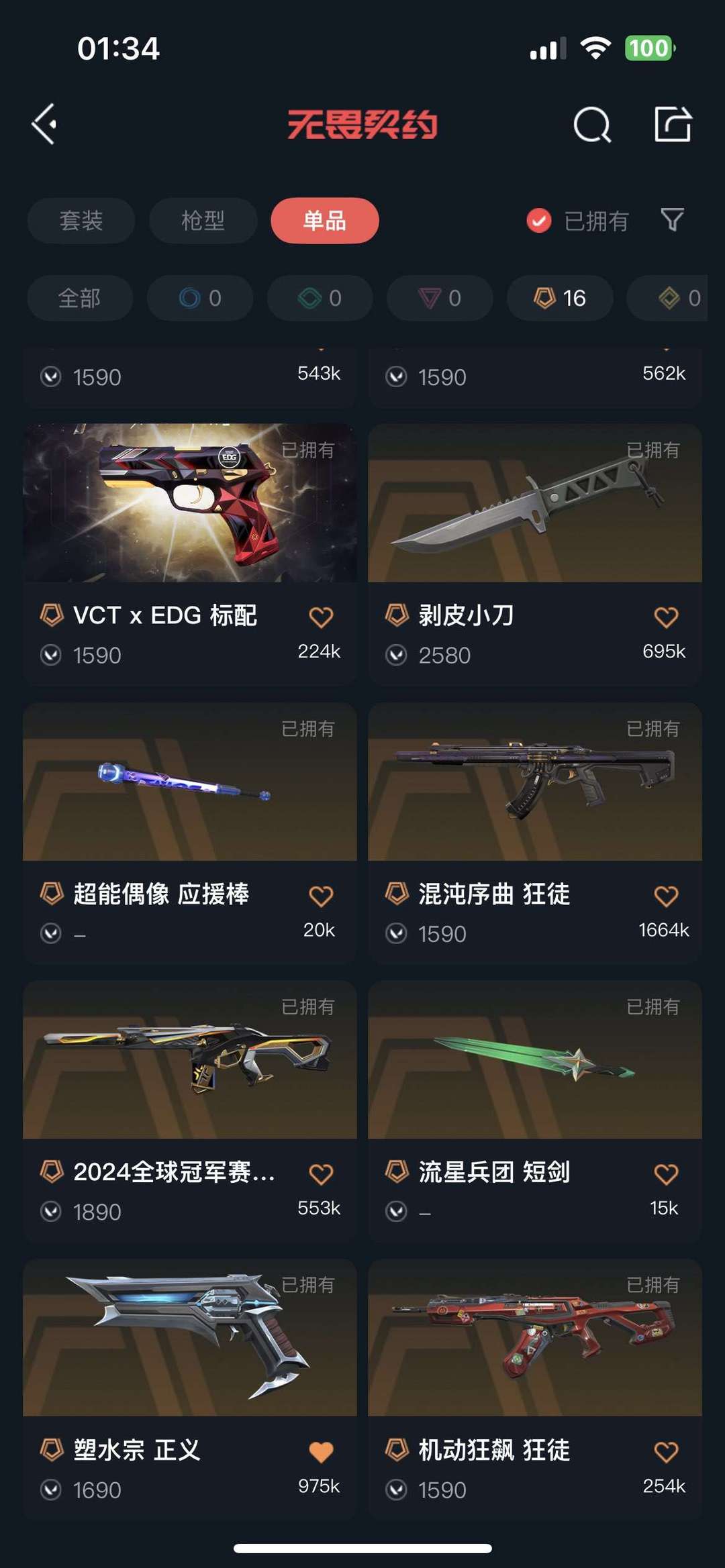The image size is (725, 1568).
Task: Open the funnel filter options
Action: pos(672,219)
